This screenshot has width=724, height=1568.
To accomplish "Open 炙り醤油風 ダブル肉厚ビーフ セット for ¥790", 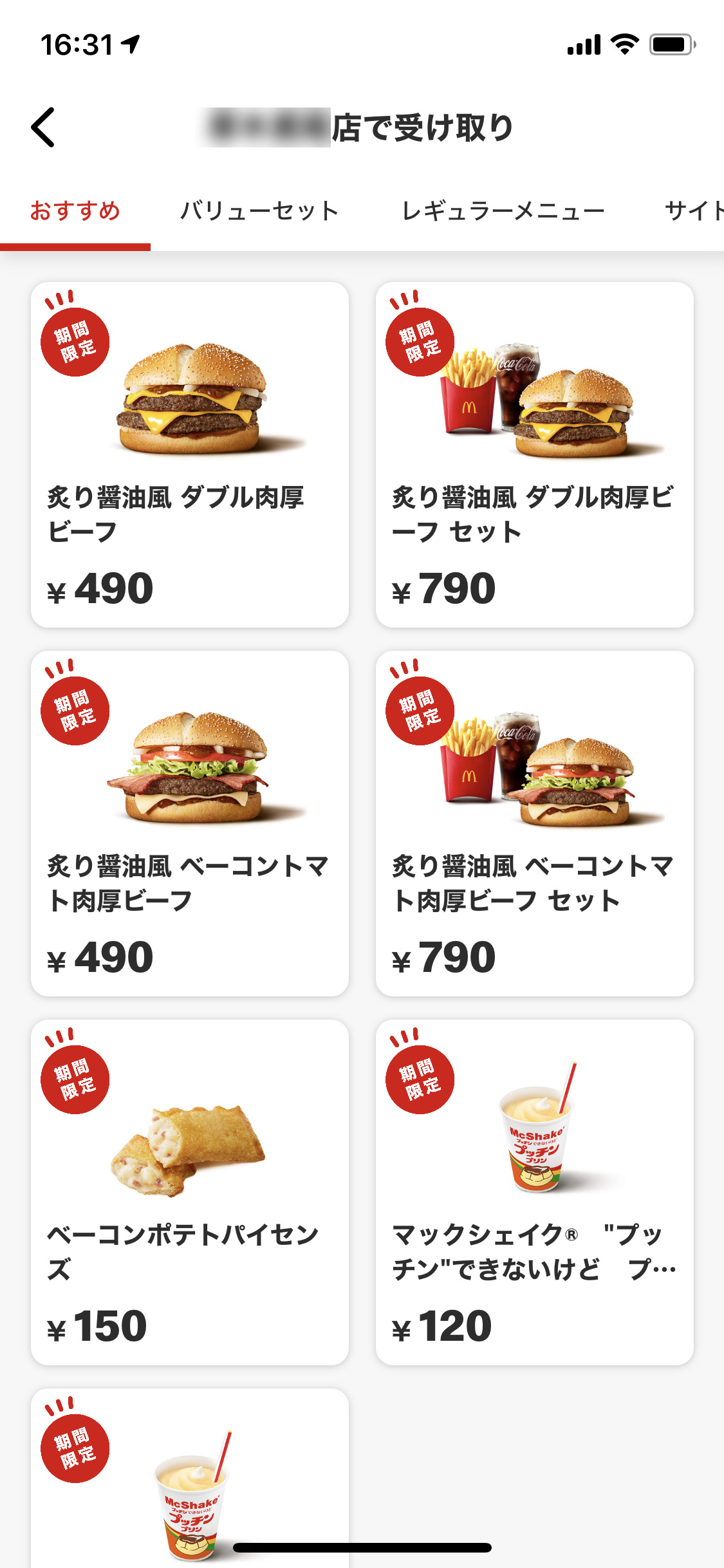I will coord(535,454).
